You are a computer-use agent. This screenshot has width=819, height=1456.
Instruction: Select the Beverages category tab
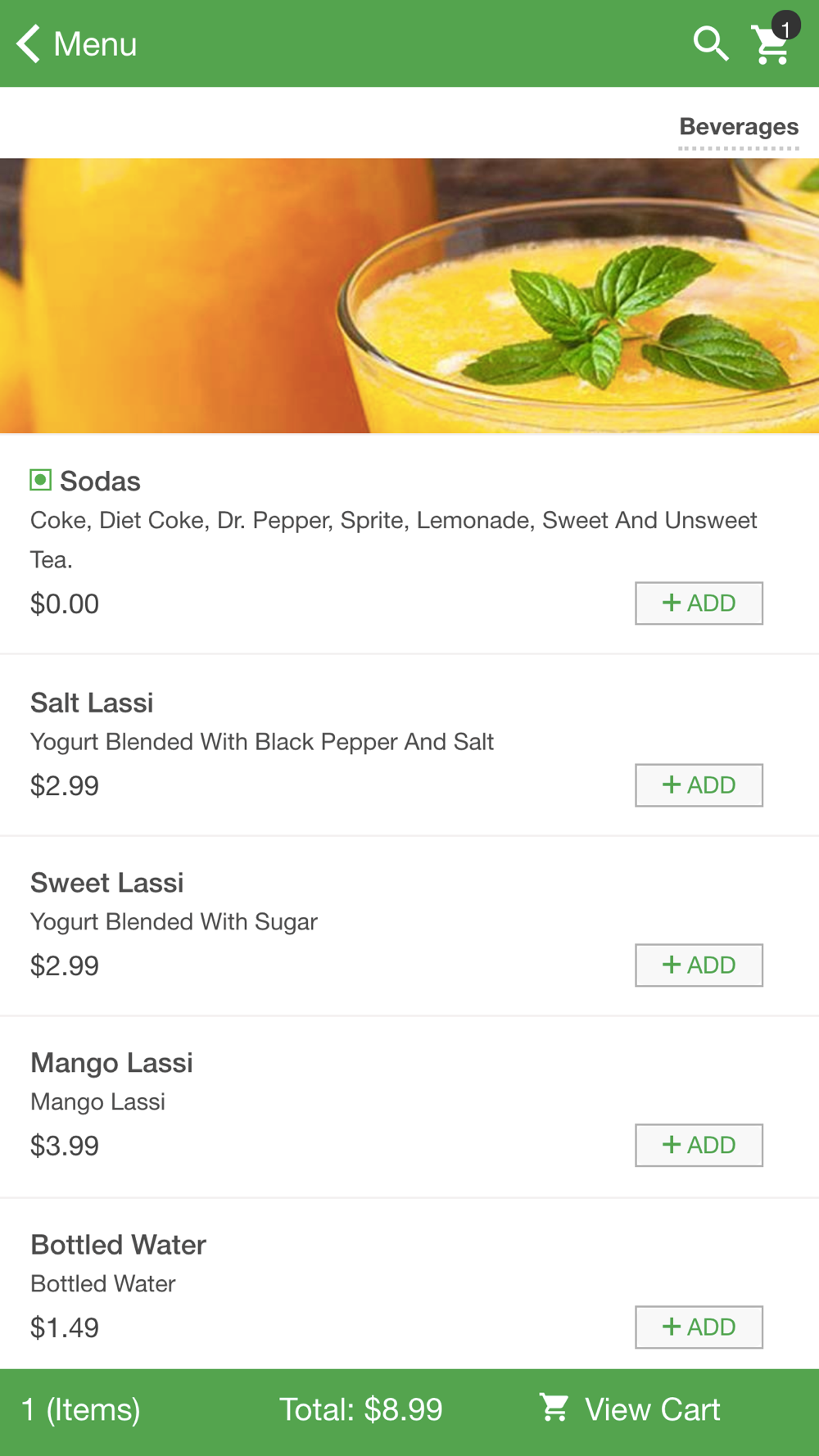point(739,127)
